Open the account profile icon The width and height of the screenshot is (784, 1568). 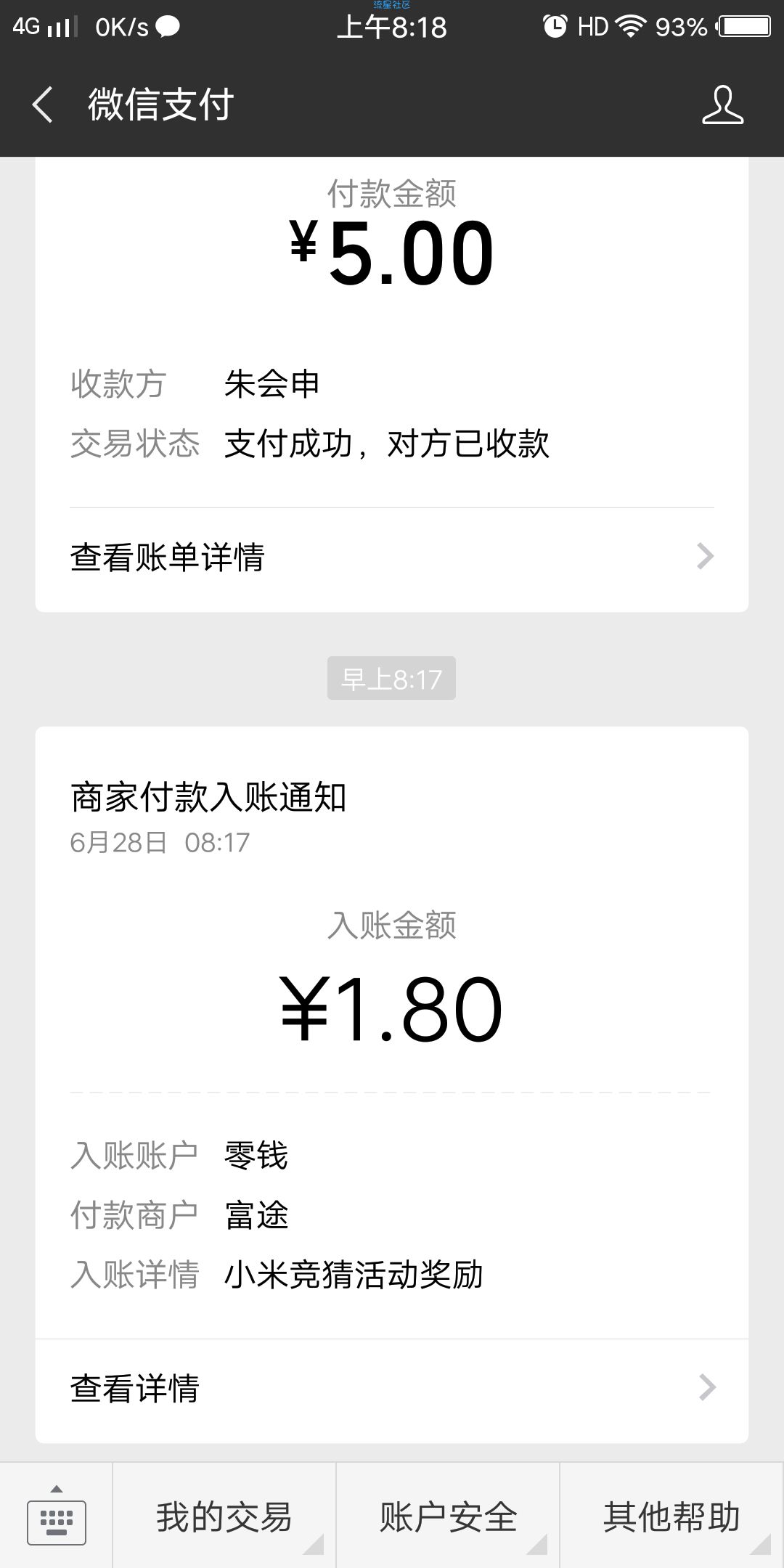click(723, 105)
